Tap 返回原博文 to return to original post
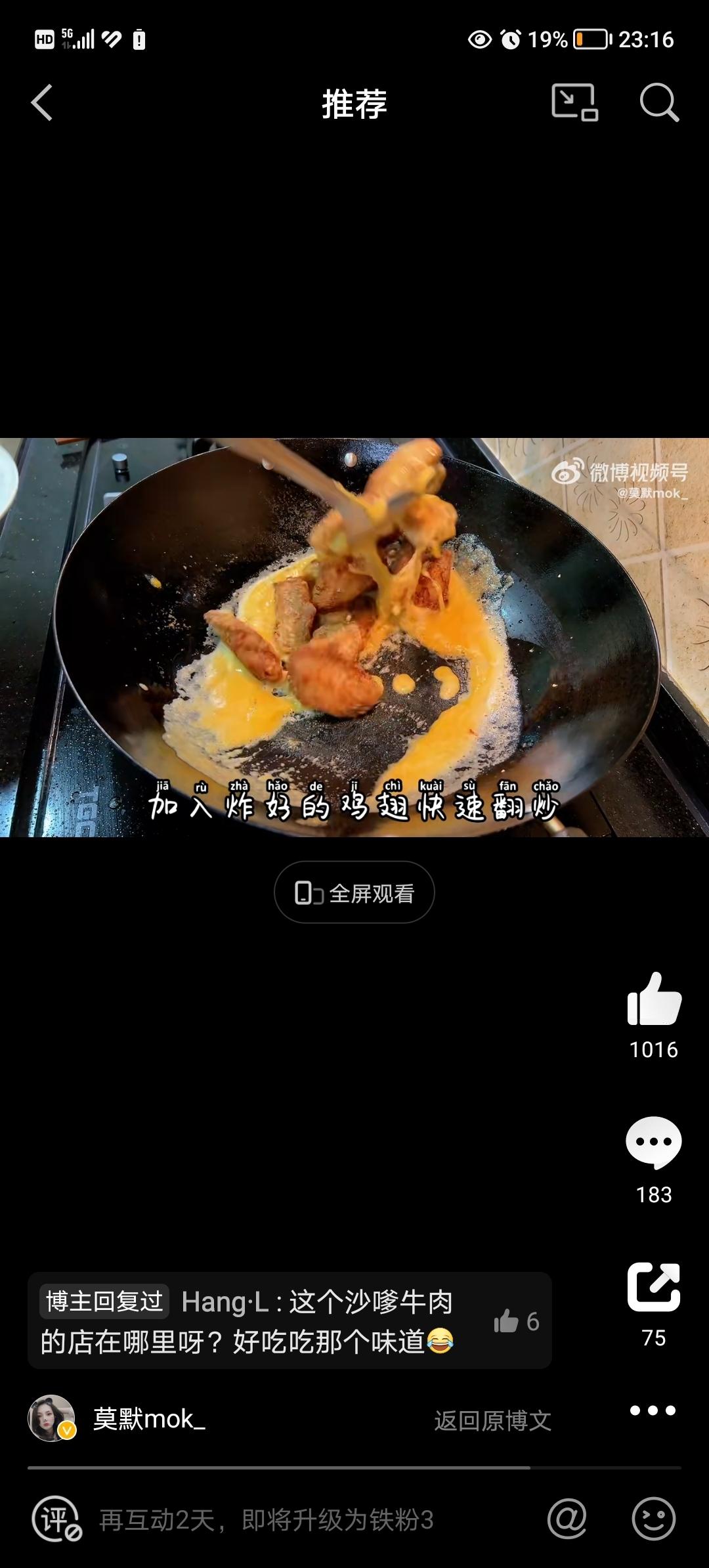This screenshot has width=709, height=1568. [x=492, y=1420]
